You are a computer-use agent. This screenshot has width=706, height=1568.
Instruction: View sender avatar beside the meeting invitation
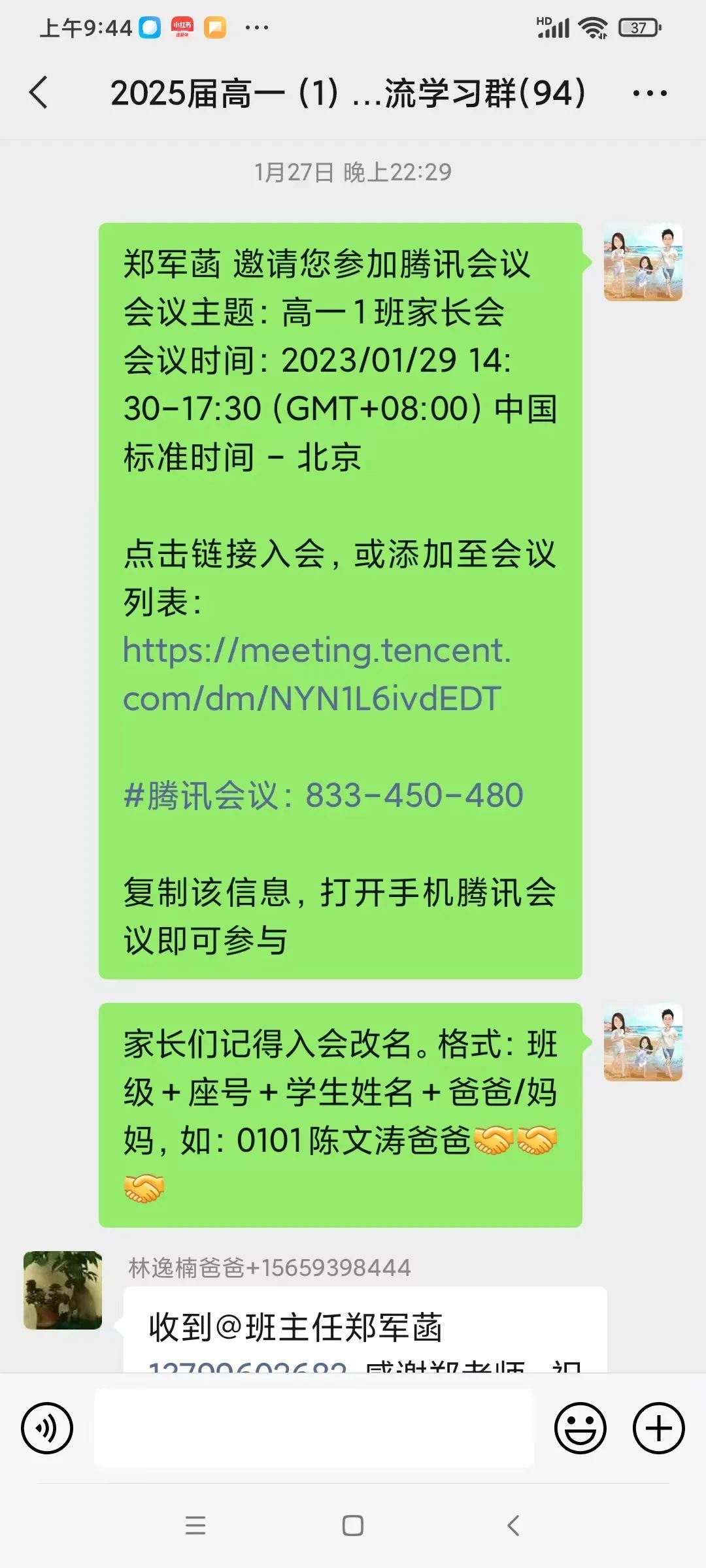coord(643,262)
